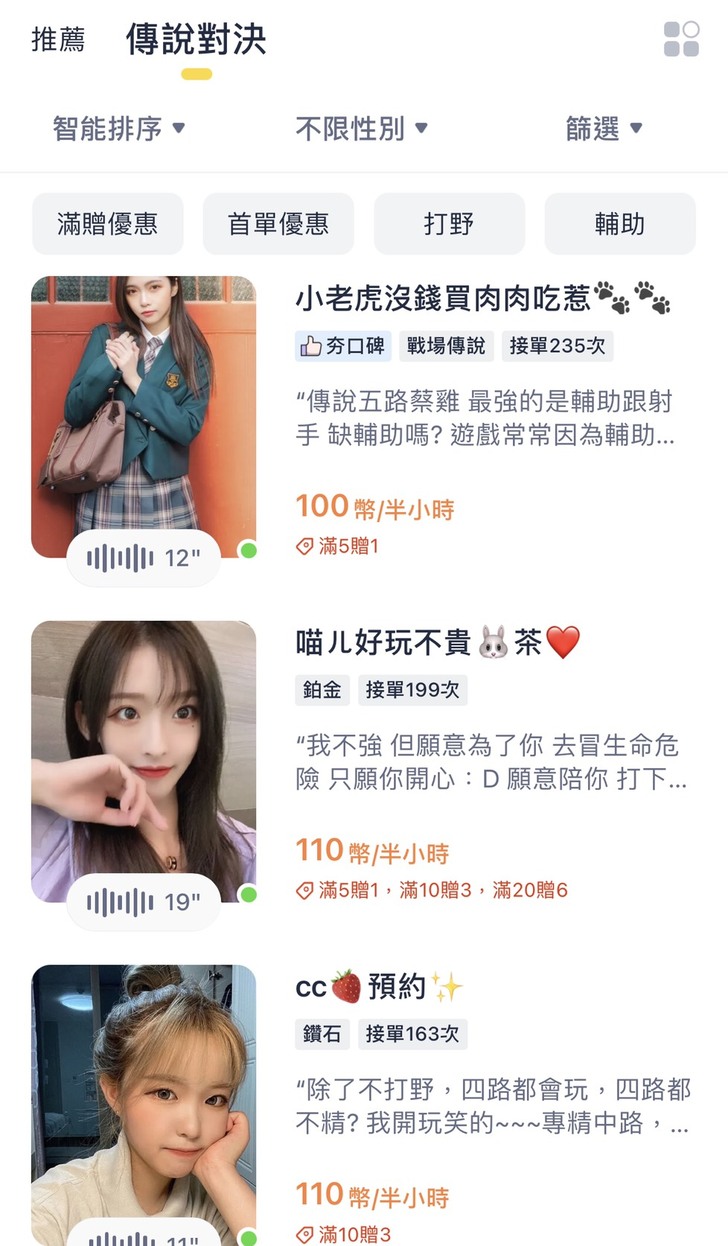728x1246 pixels.
Task: Filter by 輔助 chip
Action: tap(620, 224)
